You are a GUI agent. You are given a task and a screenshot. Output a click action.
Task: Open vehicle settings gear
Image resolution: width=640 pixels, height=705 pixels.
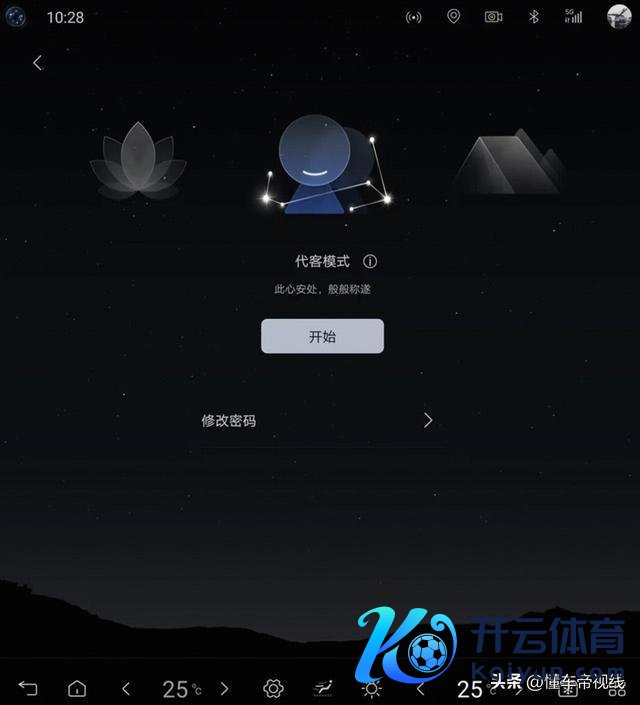pyautogui.click(x=273, y=688)
